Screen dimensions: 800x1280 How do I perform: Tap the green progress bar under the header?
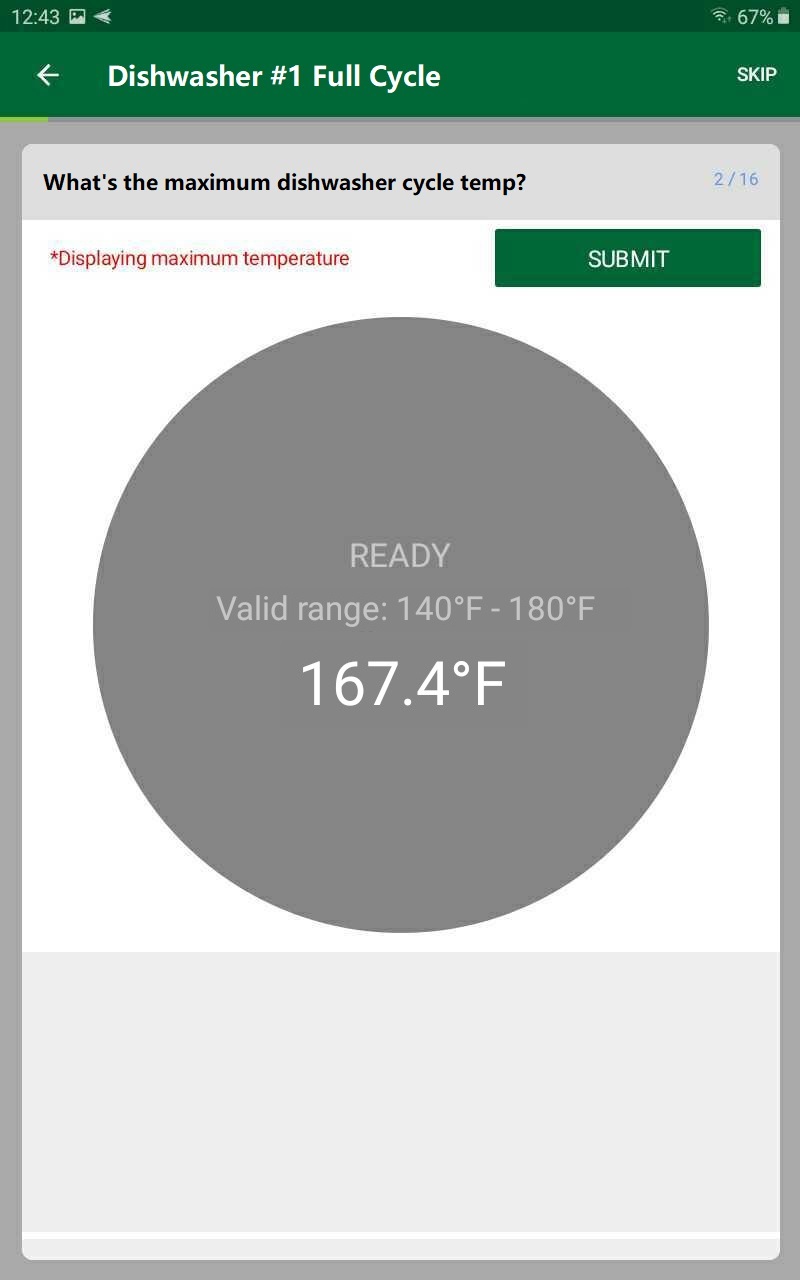click(x=24, y=118)
